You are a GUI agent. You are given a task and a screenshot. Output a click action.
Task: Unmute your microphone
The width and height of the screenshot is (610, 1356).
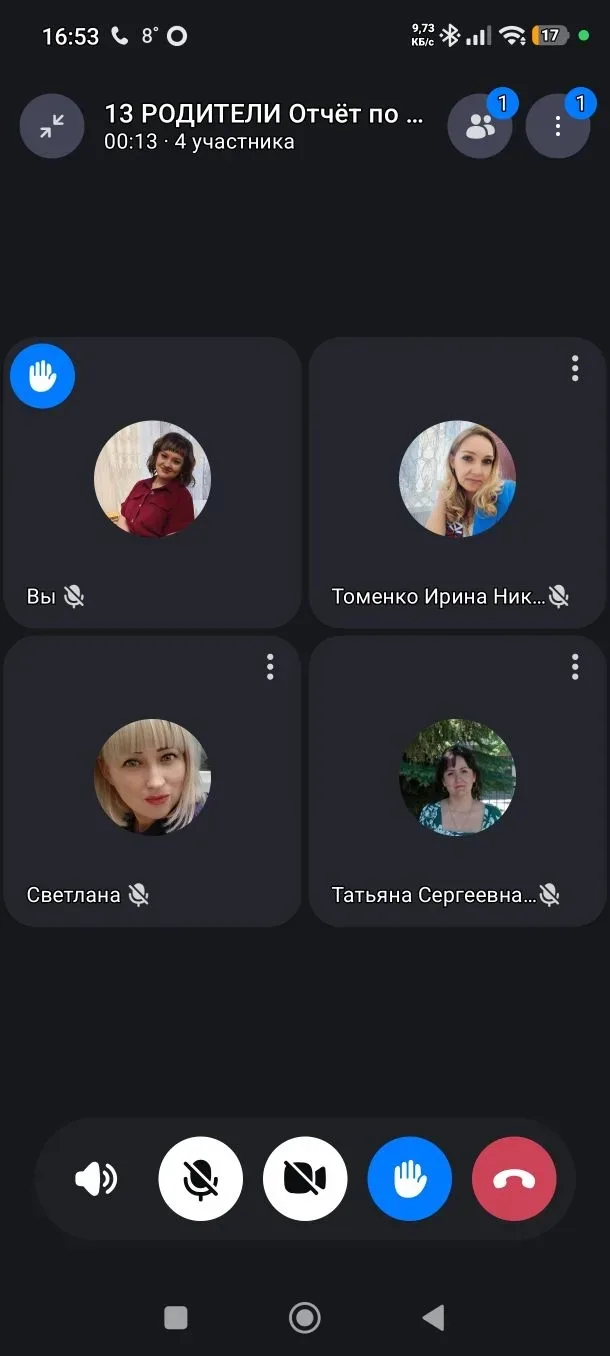(x=200, y=1179)
